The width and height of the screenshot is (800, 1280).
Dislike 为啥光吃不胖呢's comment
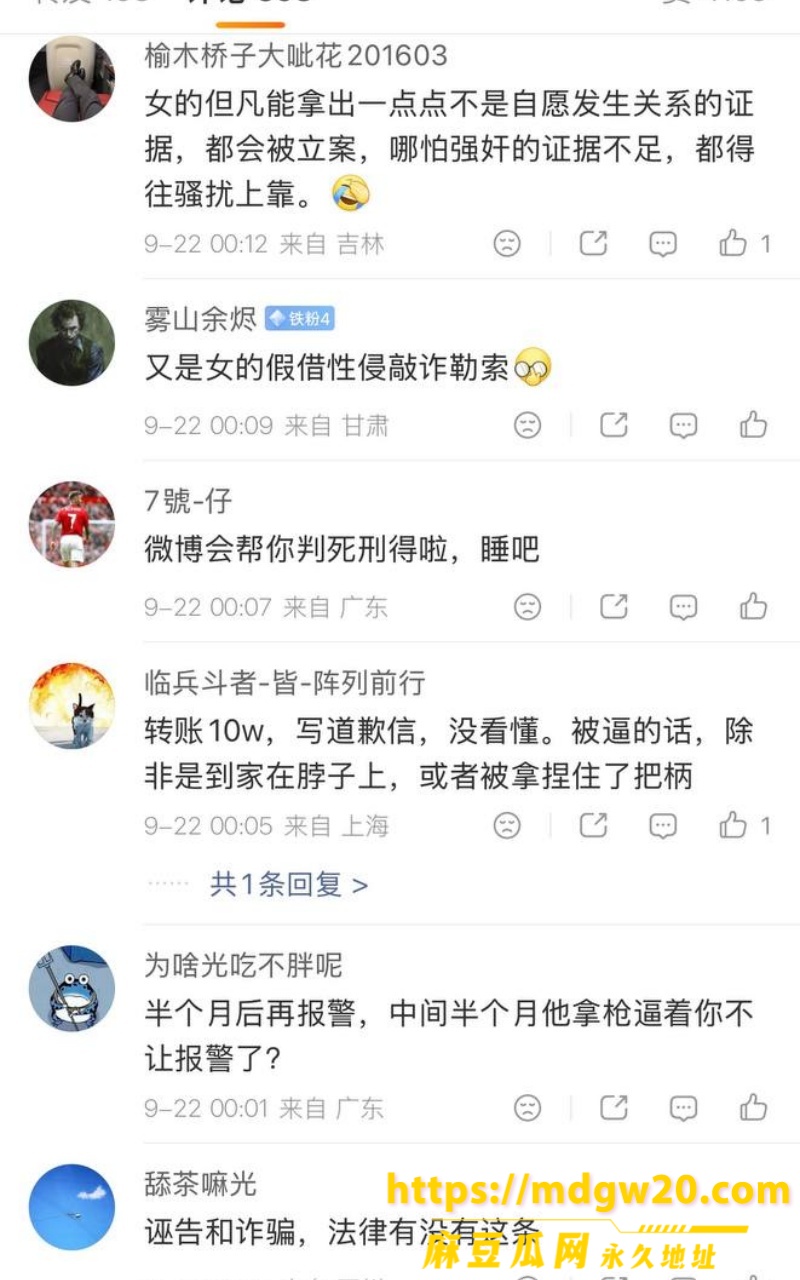click(528, 1108)
